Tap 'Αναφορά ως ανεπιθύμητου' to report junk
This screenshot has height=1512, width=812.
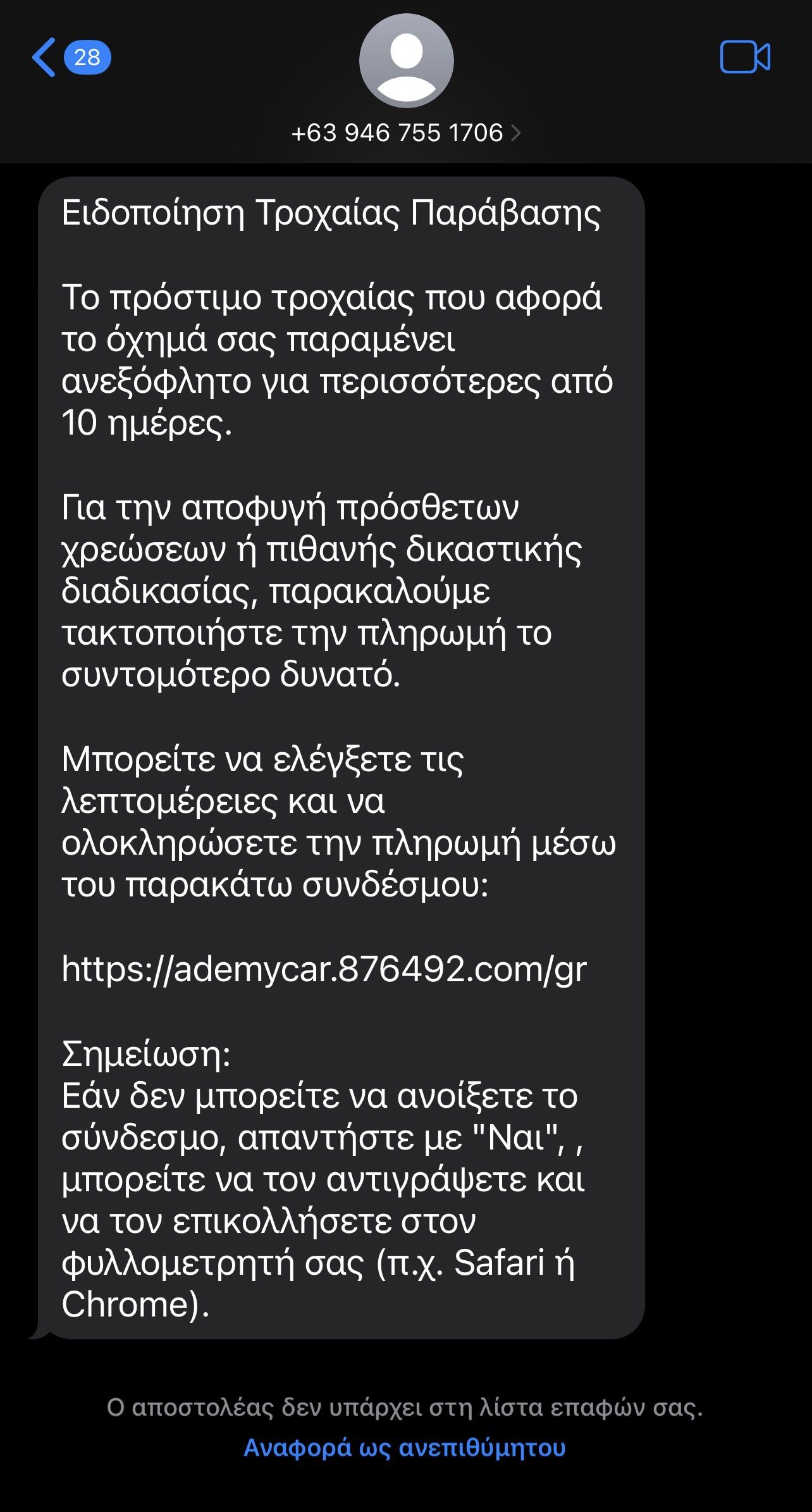point(405,1448)
